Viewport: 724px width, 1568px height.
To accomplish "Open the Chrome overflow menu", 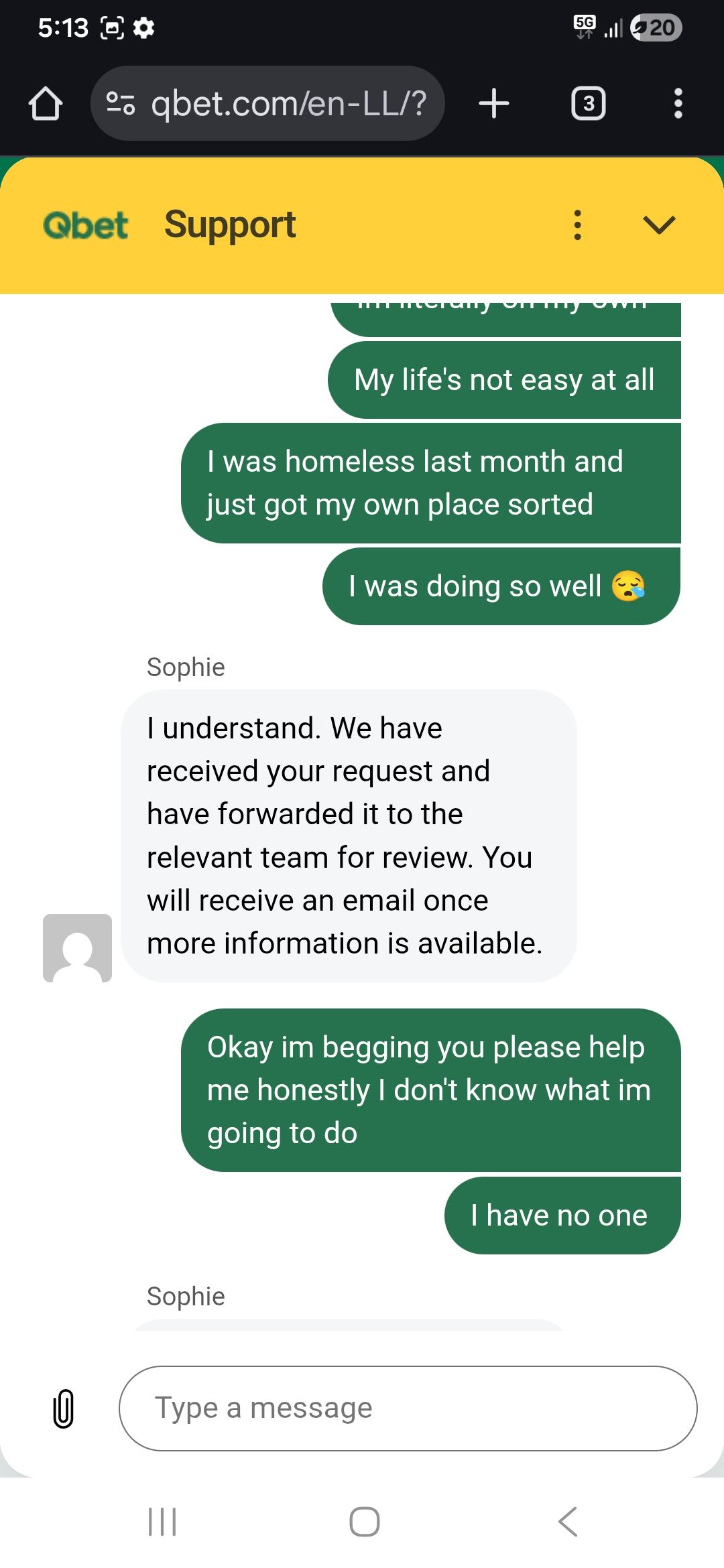I will [x=678, y=104].
